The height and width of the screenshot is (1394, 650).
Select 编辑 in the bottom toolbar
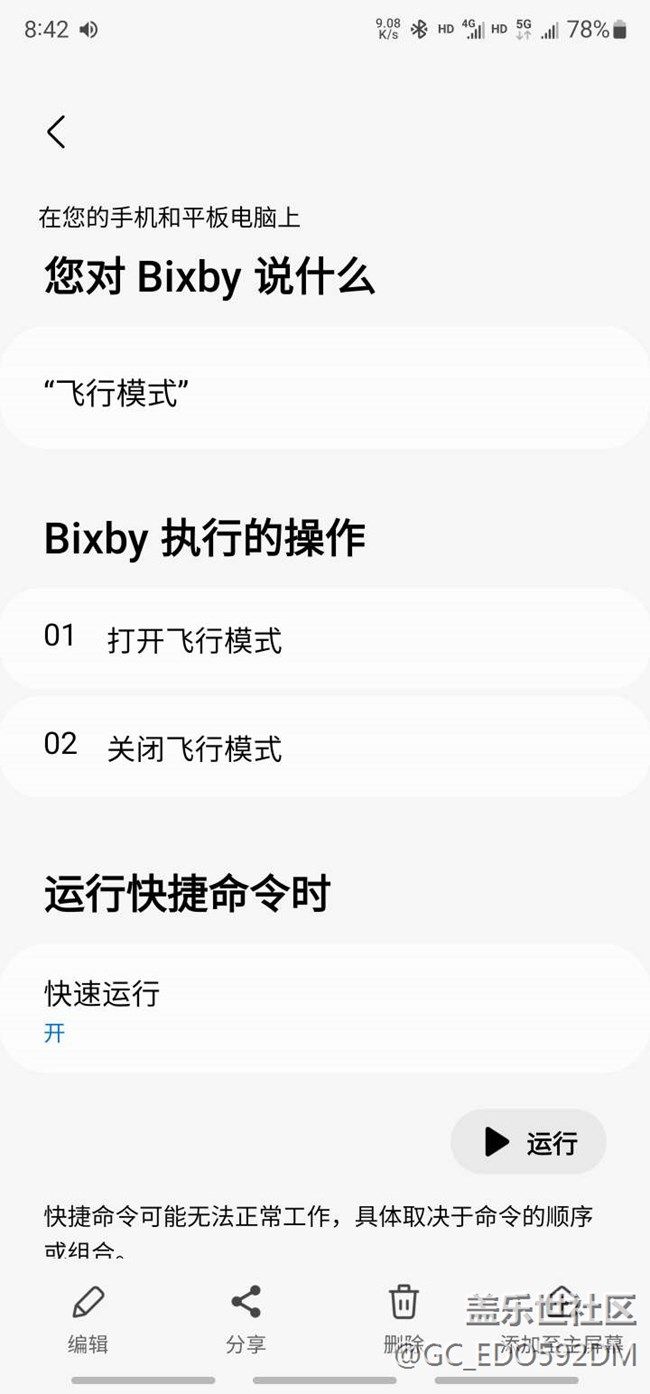pyautogui.click(x=88, y=1321)
